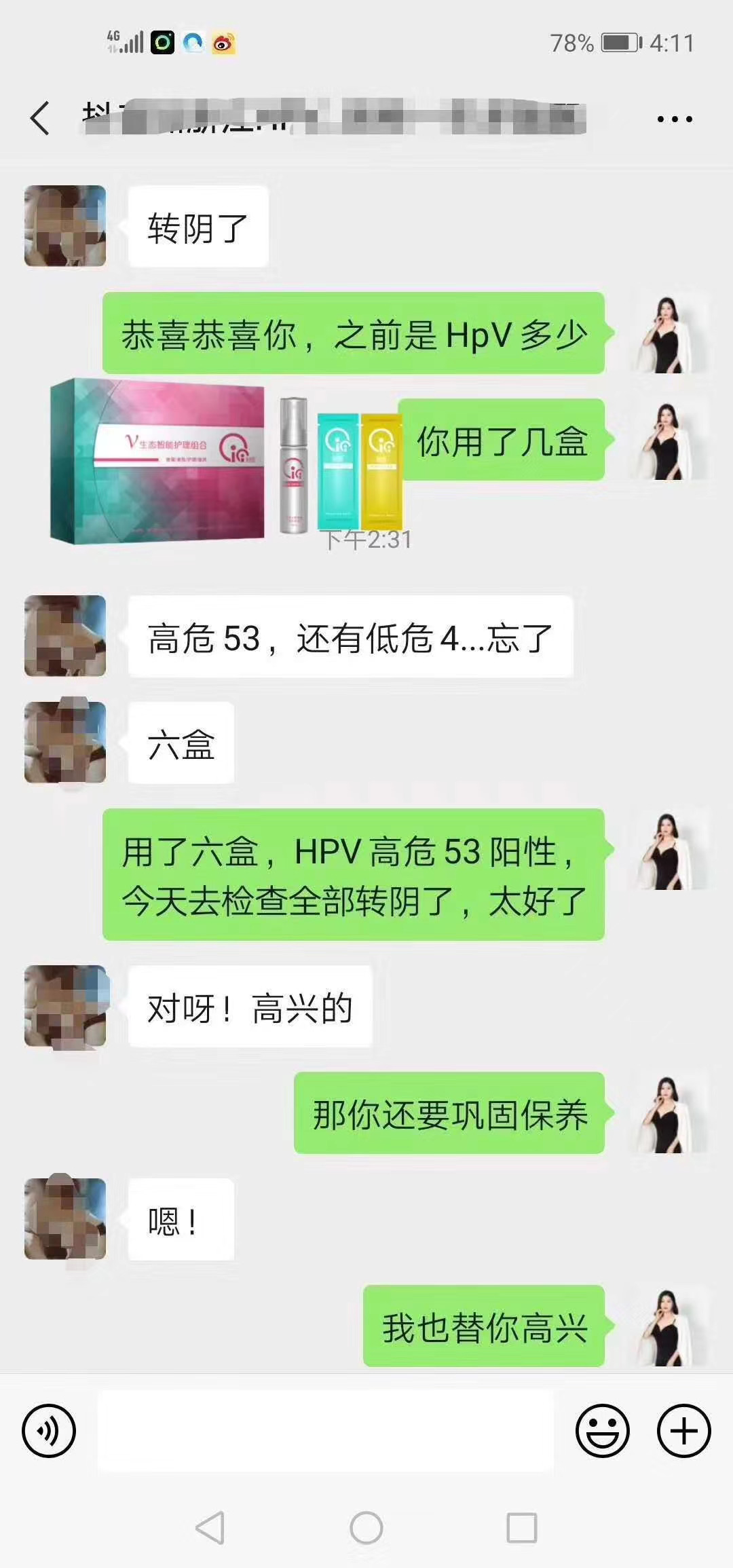The height and width of the screenshot is (1568, 733).
Task: Tap the system home button
Action: coord(366,1529)
